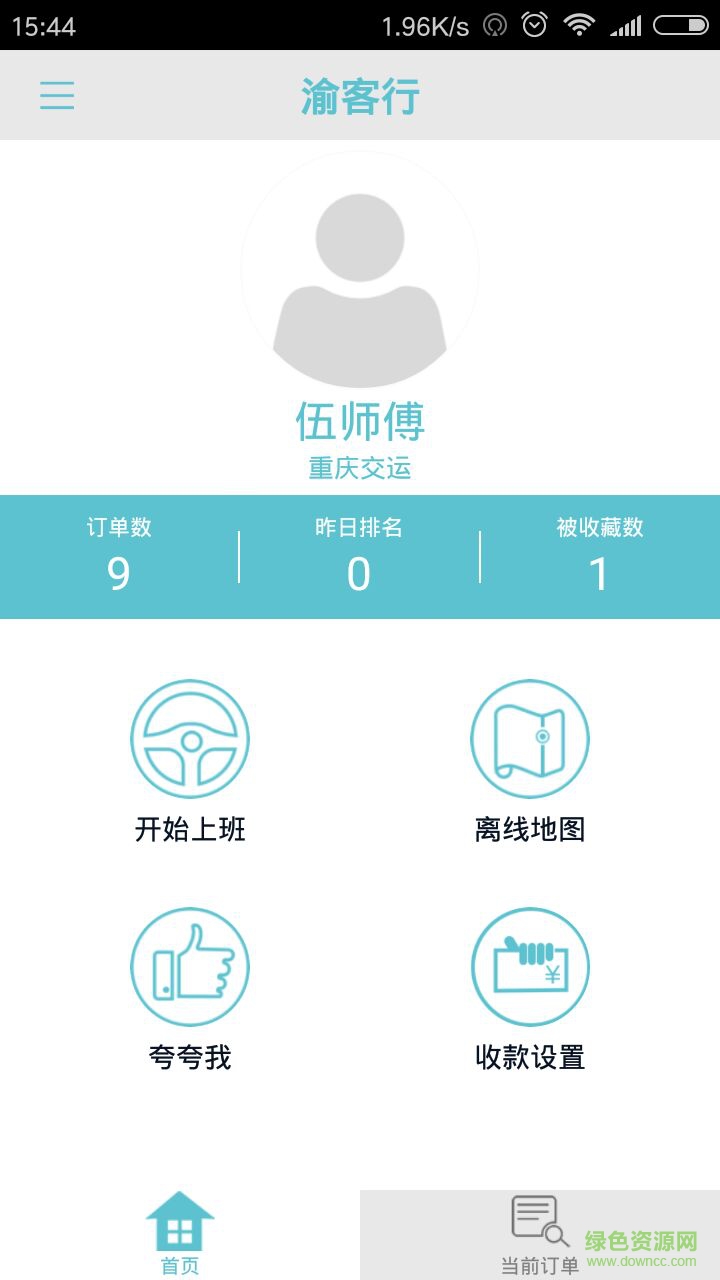The image size is (720, 1280).
Task: Open the 被收藏数 favorites count 1
Action: pos(600,573)
